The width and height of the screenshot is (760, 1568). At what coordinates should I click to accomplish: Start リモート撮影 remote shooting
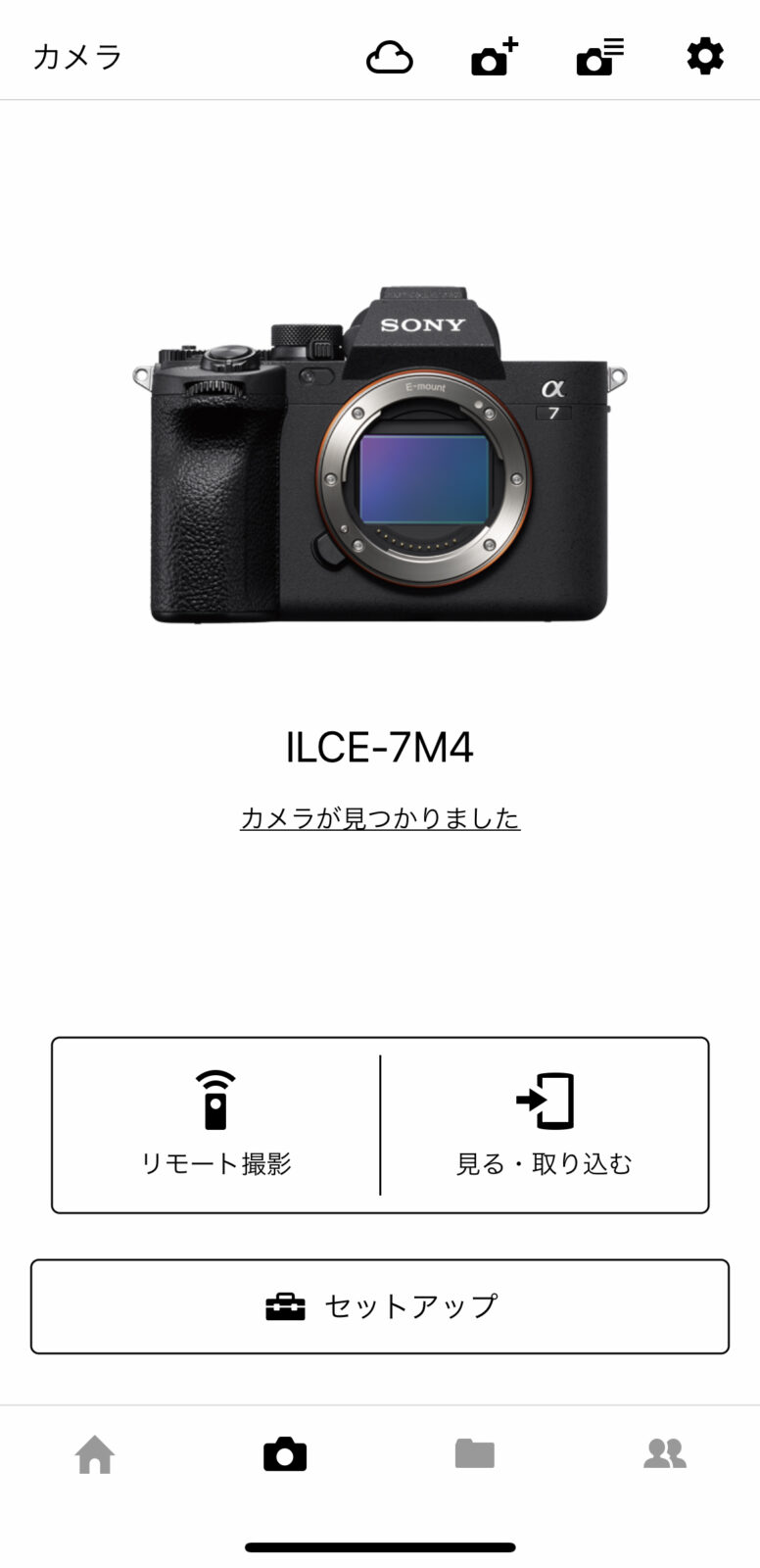(x=215, y=1125)
